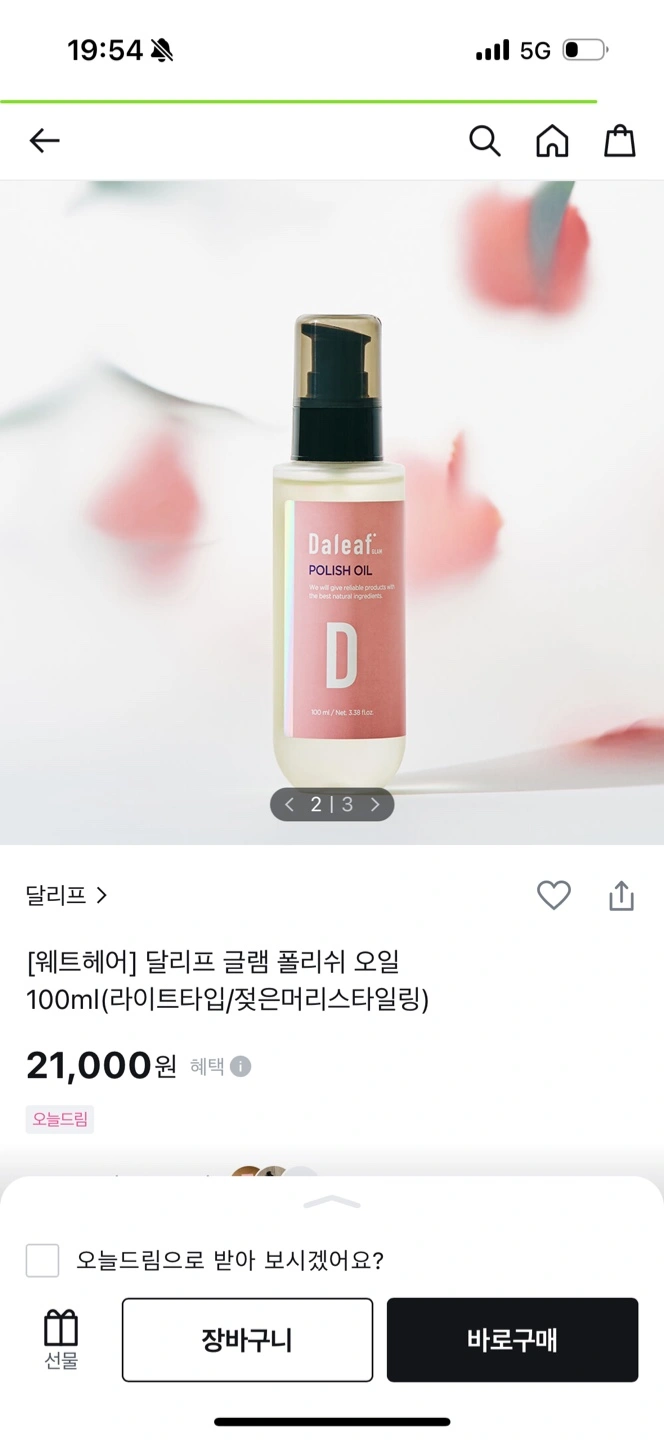Image resolution: width=664 pixels, height=1440 pixels.
Task: Open the shopping bag cart
Action: point(619,141)
